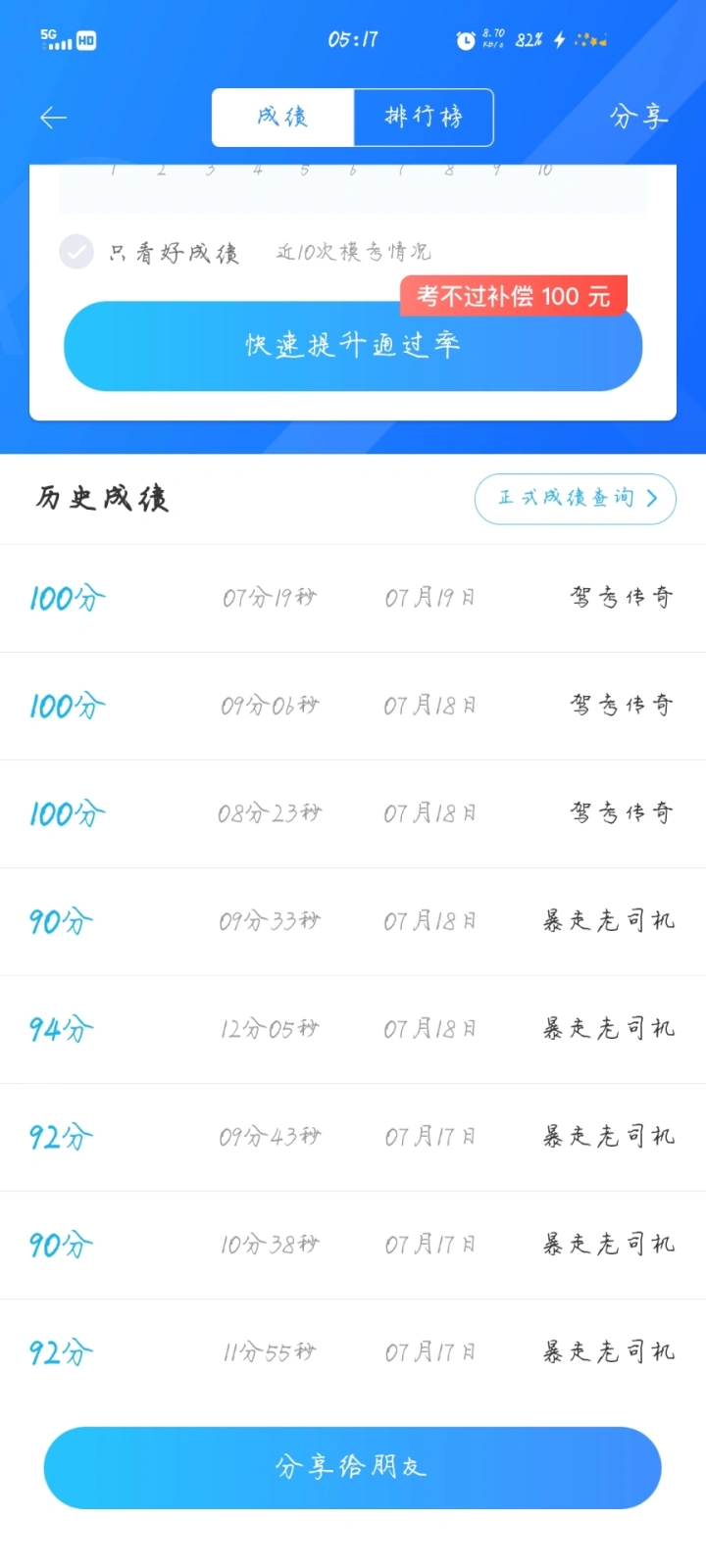Screen dimensions: 706x1568
Task: Open the 90分 record with 10分38秒
Action: click(x=353, y=1245)
